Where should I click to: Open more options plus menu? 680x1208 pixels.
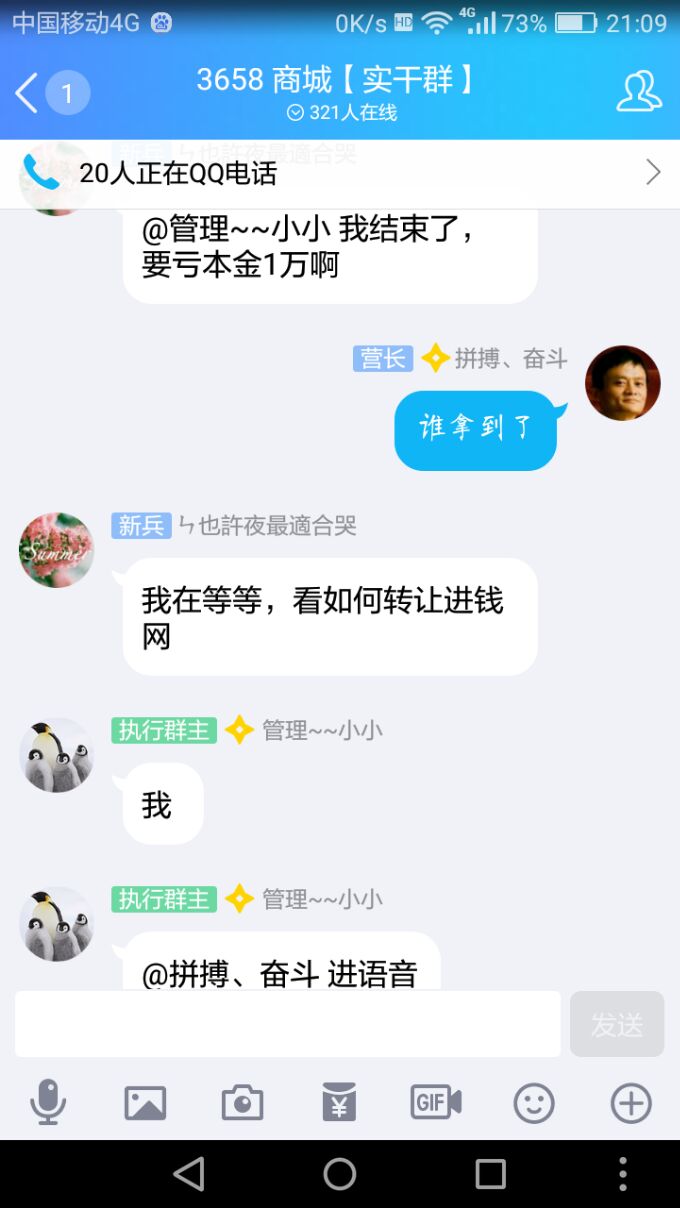[x=631, y=1103]
